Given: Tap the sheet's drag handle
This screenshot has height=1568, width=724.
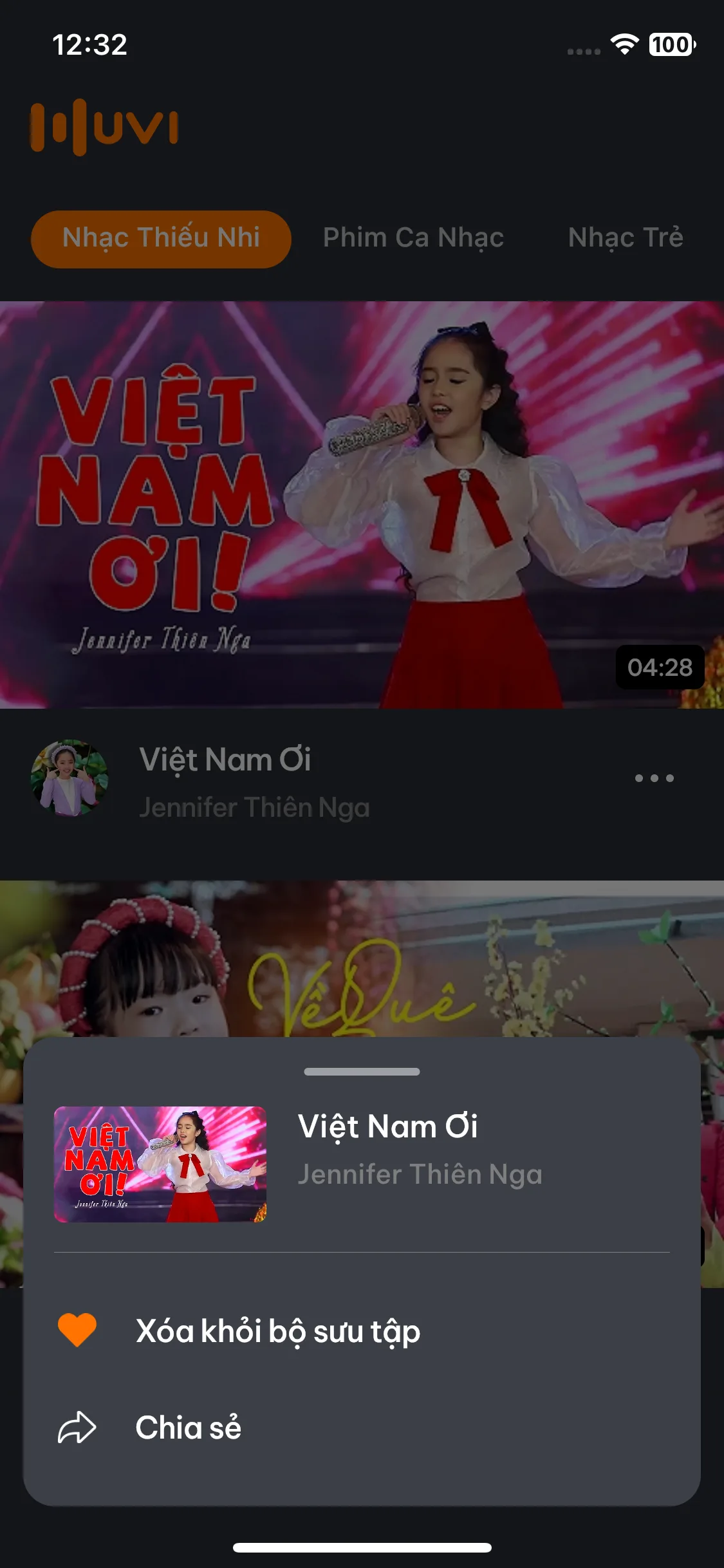Looking at the screenshot, I should (362, 1072).
